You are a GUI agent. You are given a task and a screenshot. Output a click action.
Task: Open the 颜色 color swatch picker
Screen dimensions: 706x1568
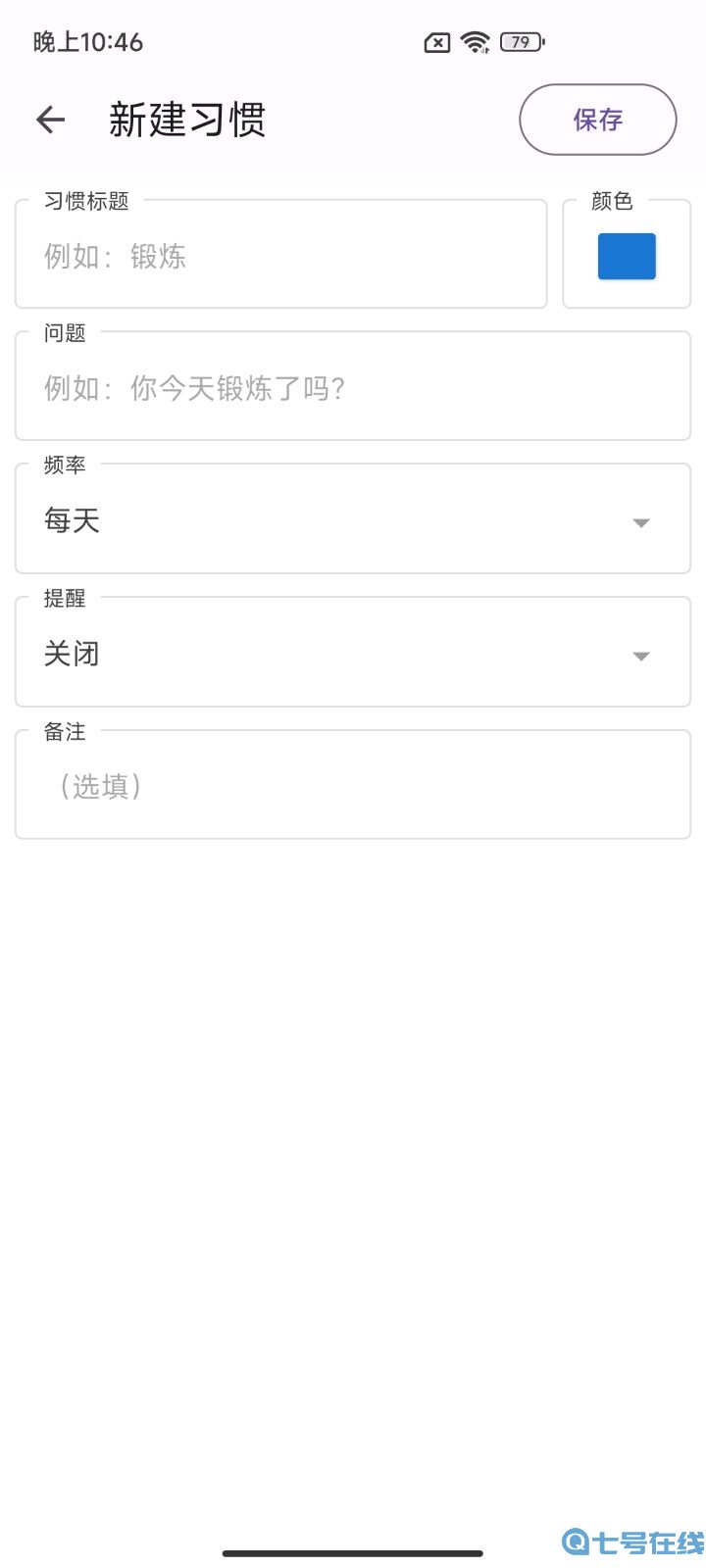pyautogui.click(x=627, y=256)
